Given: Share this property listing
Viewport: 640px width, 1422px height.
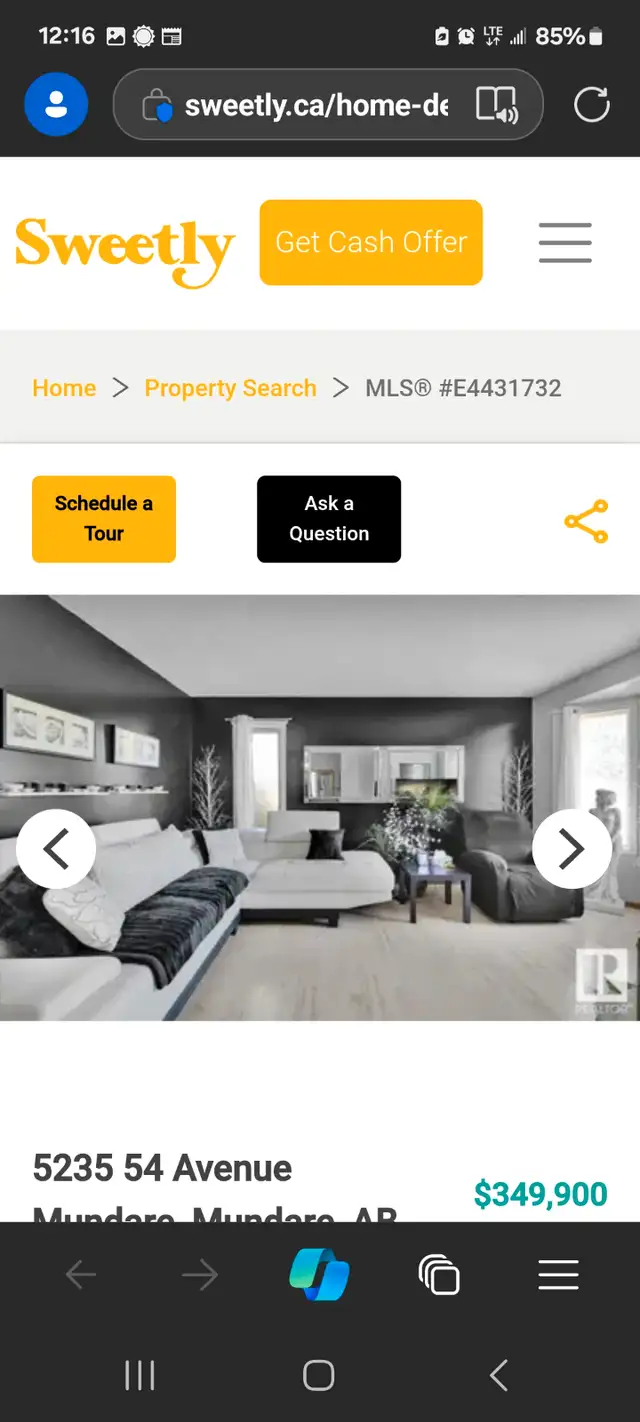Looking at the screenshot, I should (586, 521).
